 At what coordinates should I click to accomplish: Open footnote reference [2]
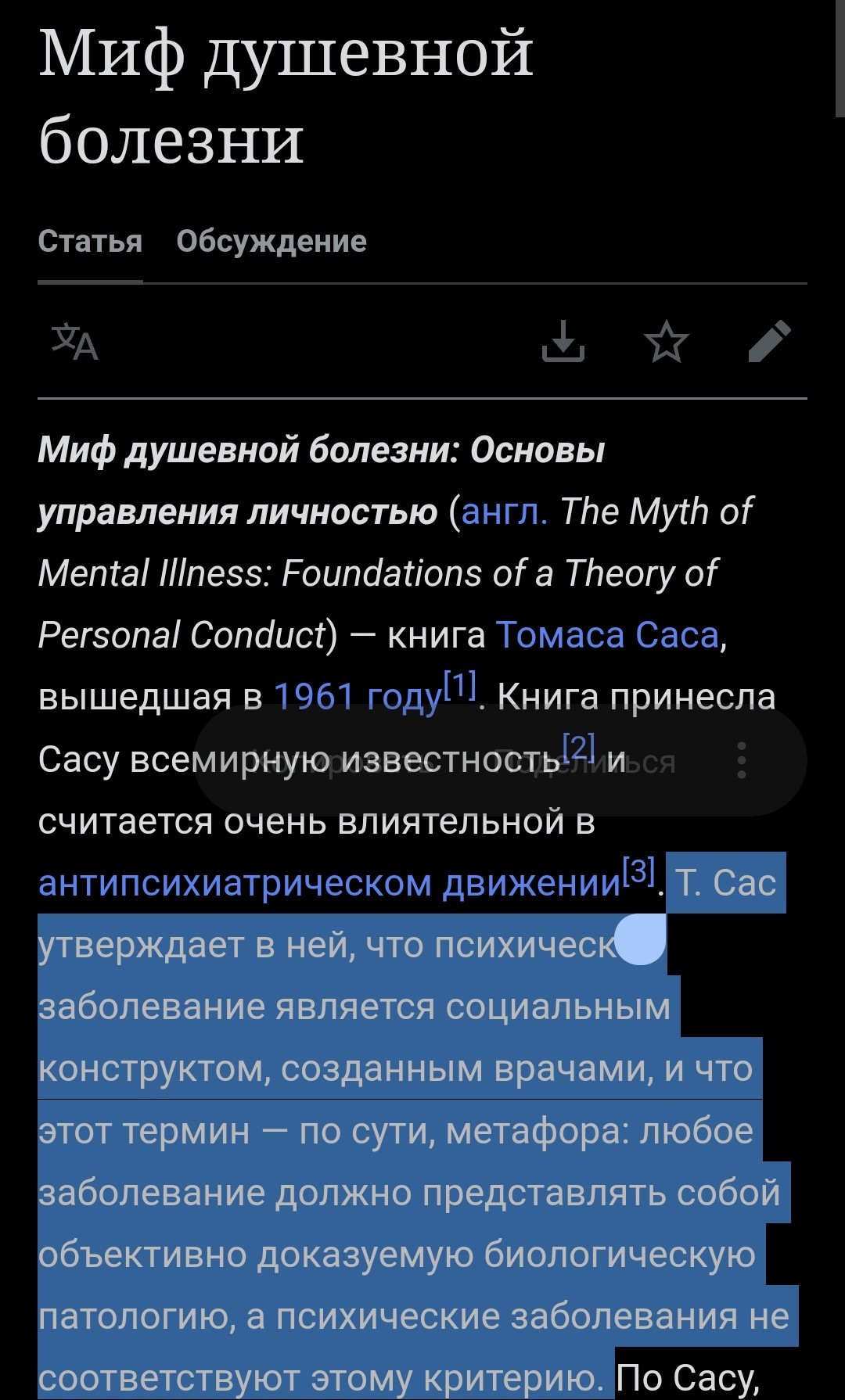[x=579, y=748]
